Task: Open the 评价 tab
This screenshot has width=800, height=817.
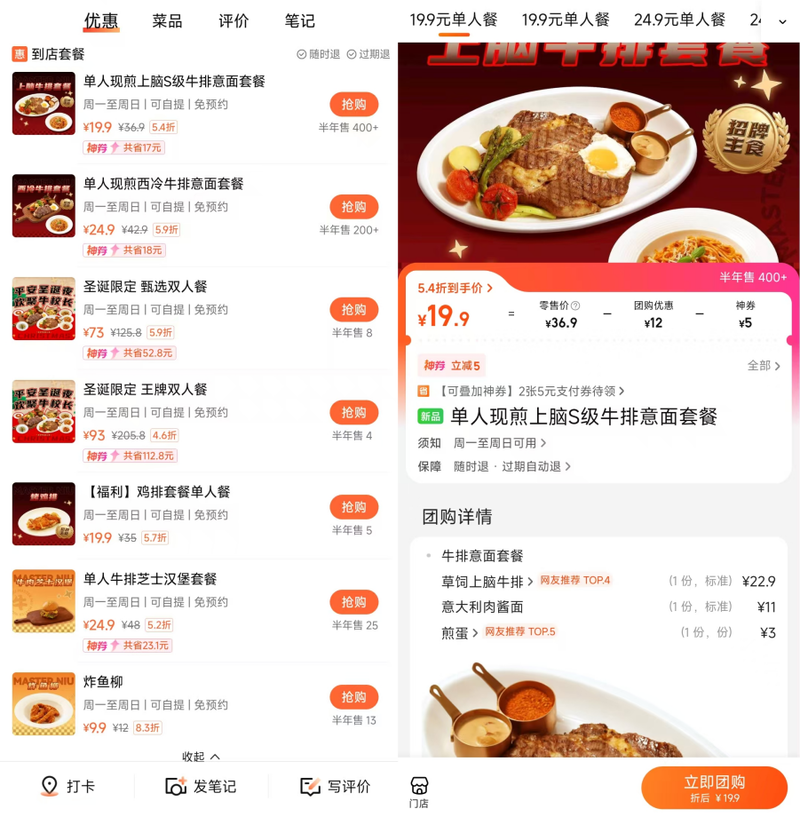Action: click(x=234, y=20)
